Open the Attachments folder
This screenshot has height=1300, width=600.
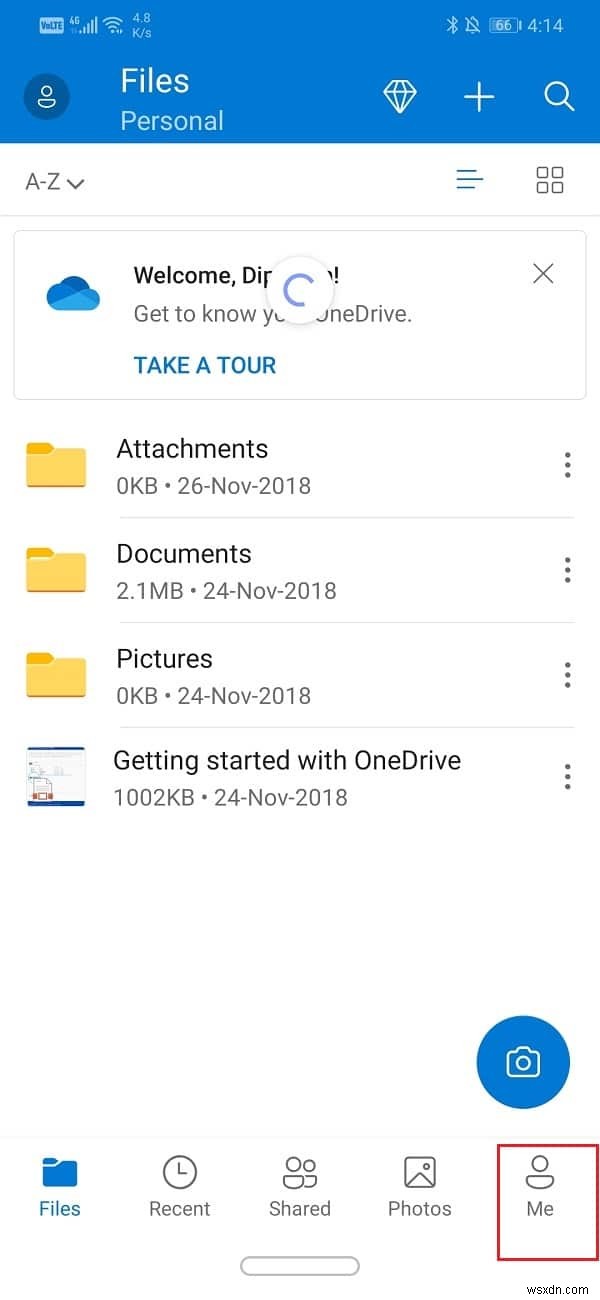192,466
